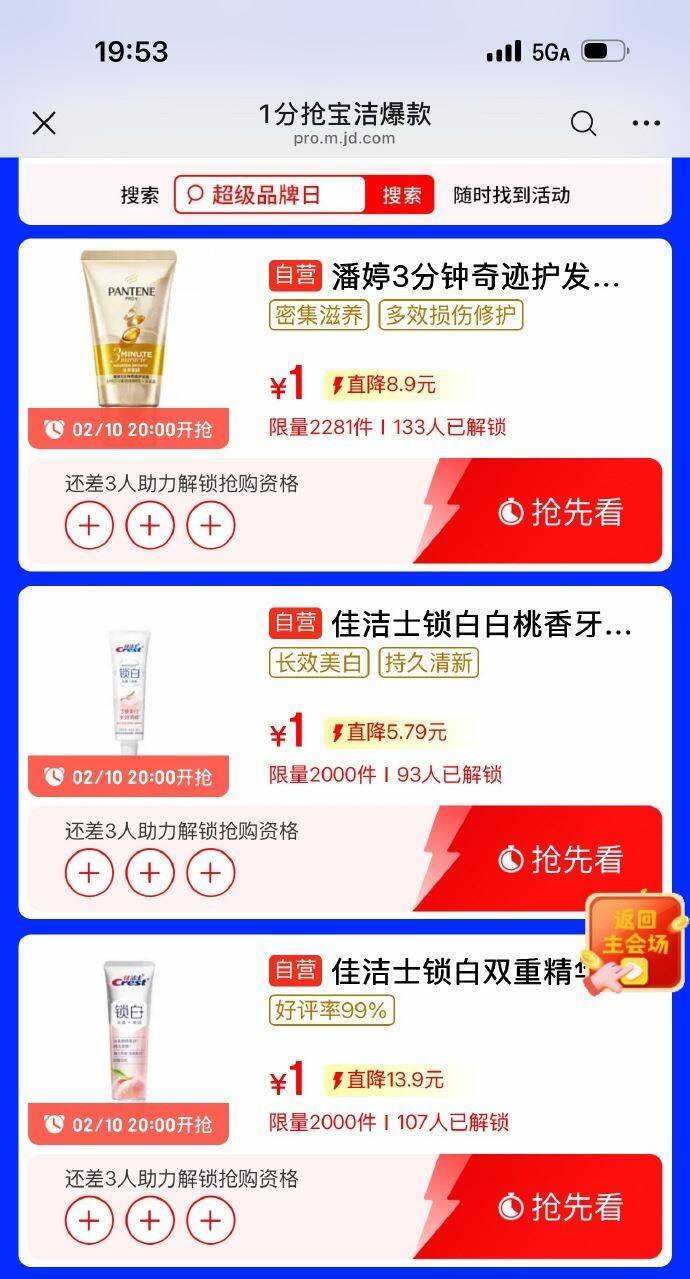Viewport: 690px width, 1279px height.
Task: Tap 抢先看 for the 锁白双重 toothpaste
Action: pyautogui.click(x=560, y=1207)
